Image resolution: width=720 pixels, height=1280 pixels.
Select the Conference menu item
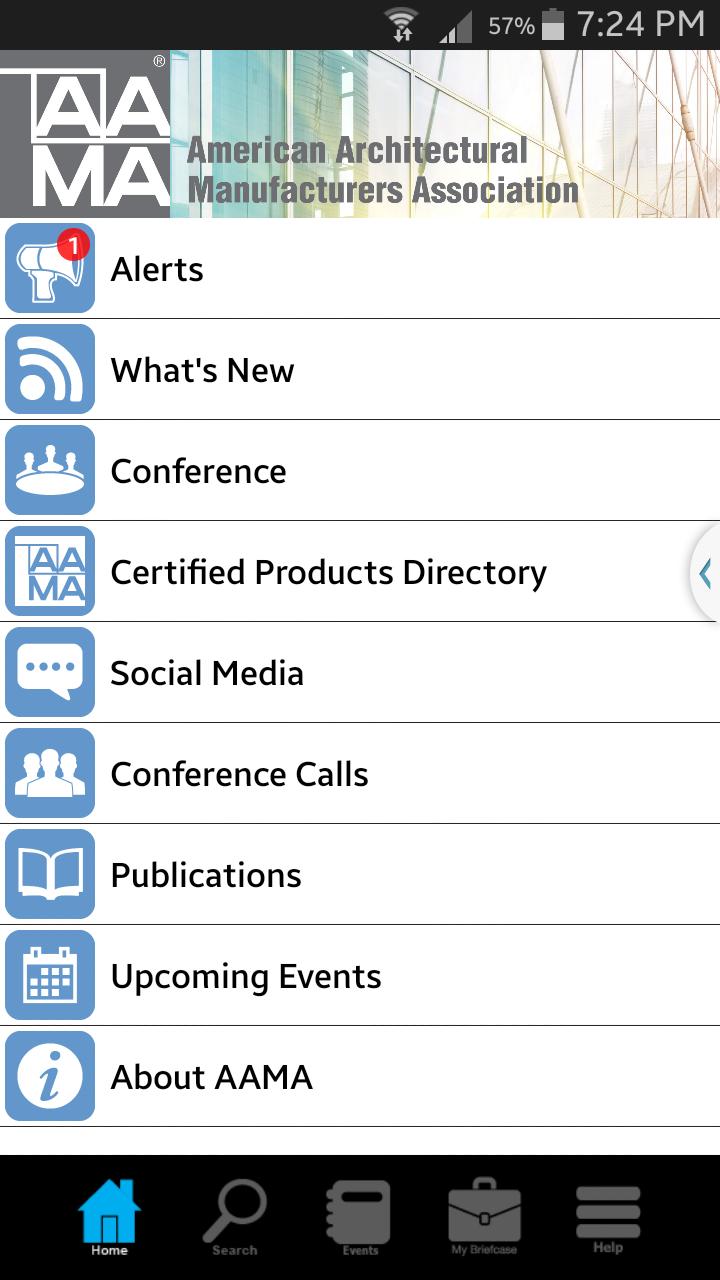click(x=360, y=471)
